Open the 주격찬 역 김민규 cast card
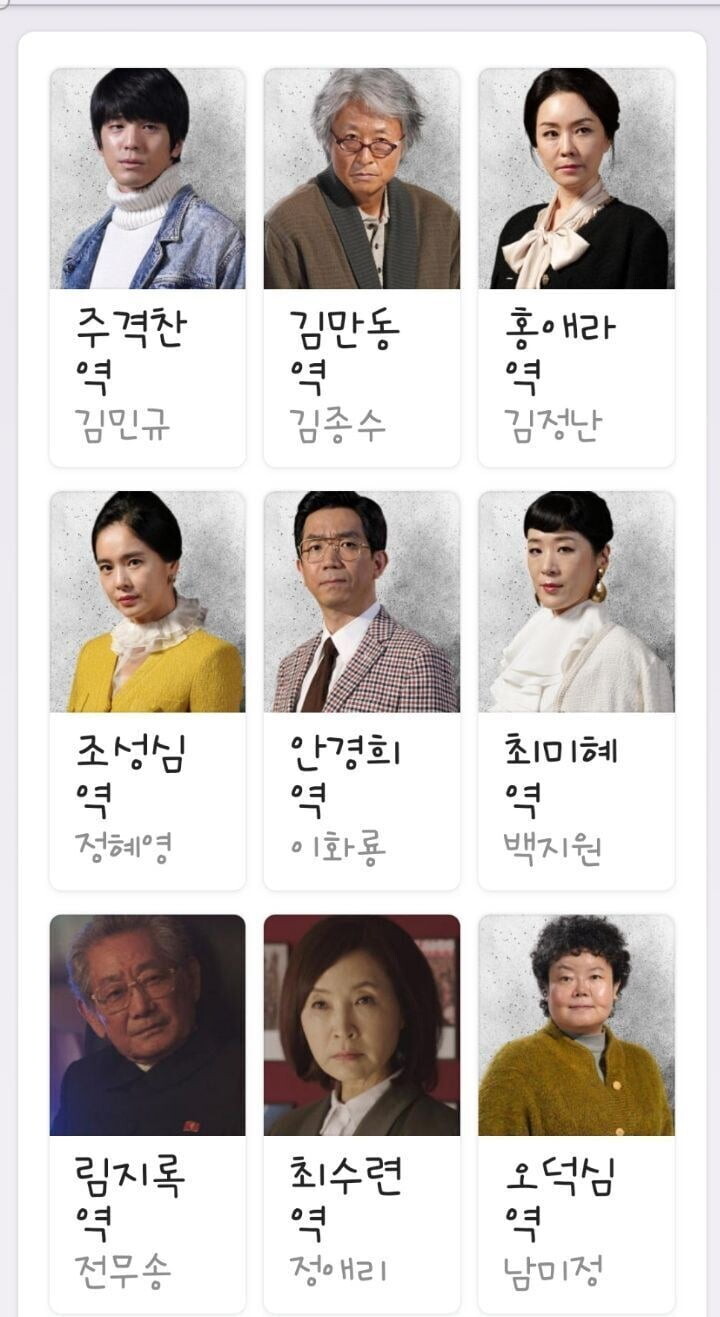720x1317 pixels. [x=147, y=267]
